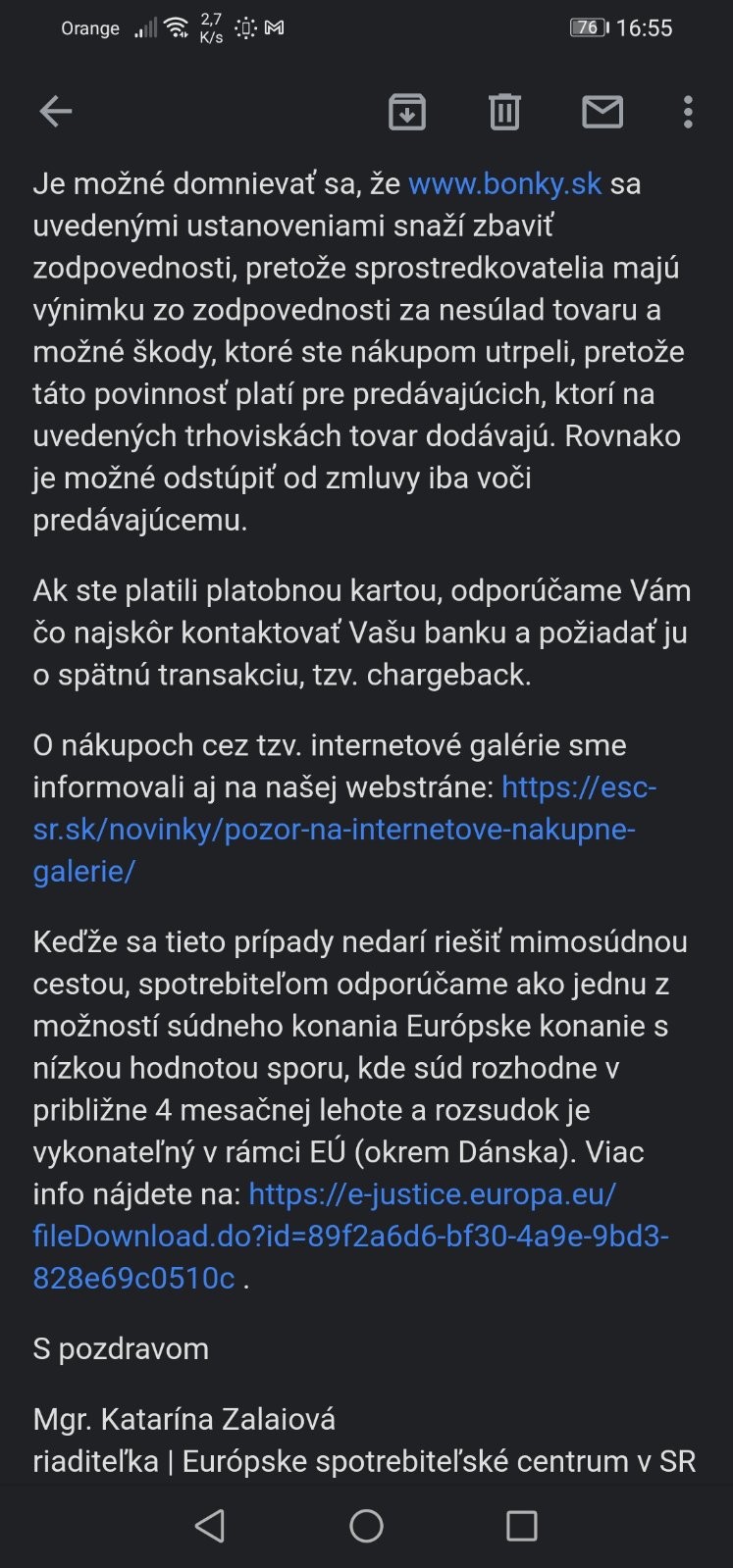This screenshot has height=1568, width=733.
Task: Open the e-justice.europa.eu fileDownload link
Action: point(350,1236)
